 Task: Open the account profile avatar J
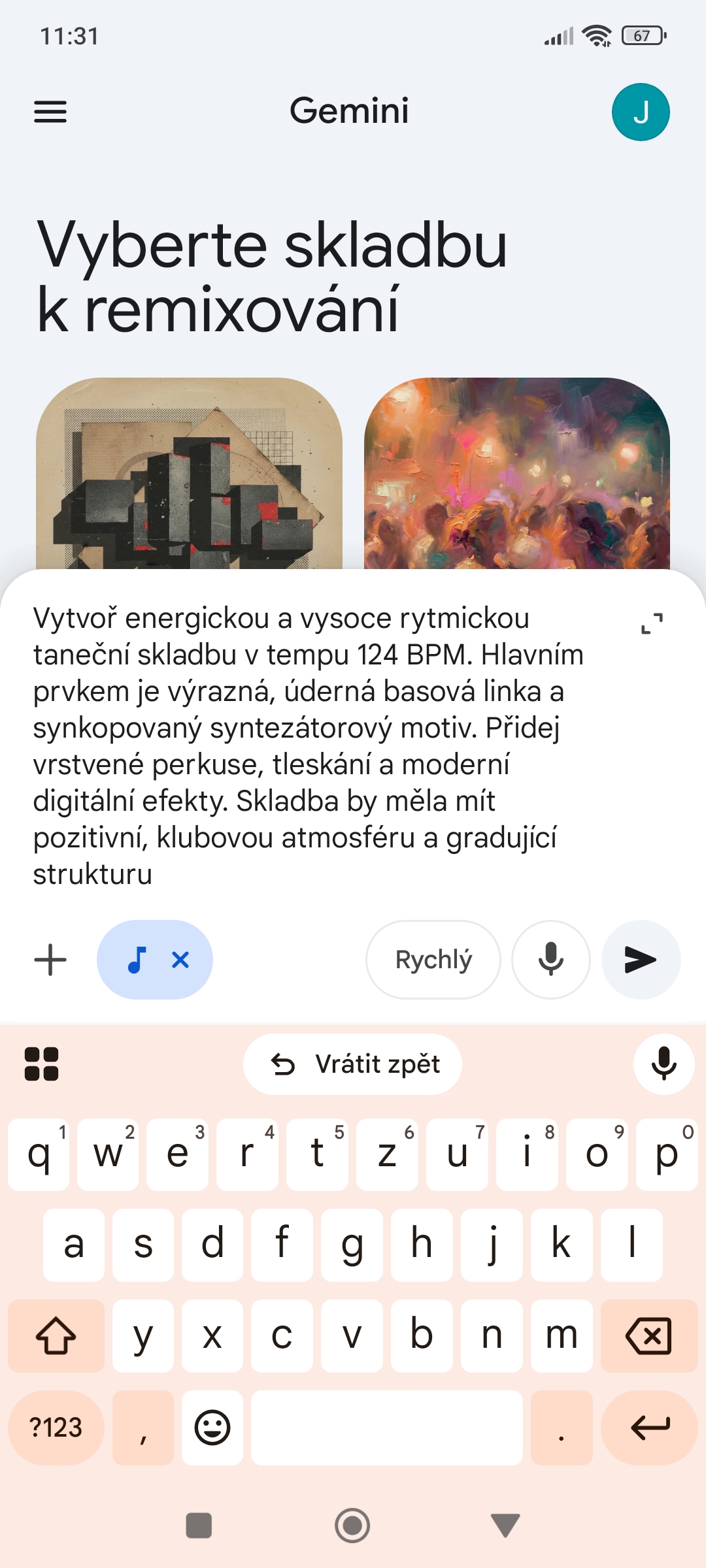640,112
